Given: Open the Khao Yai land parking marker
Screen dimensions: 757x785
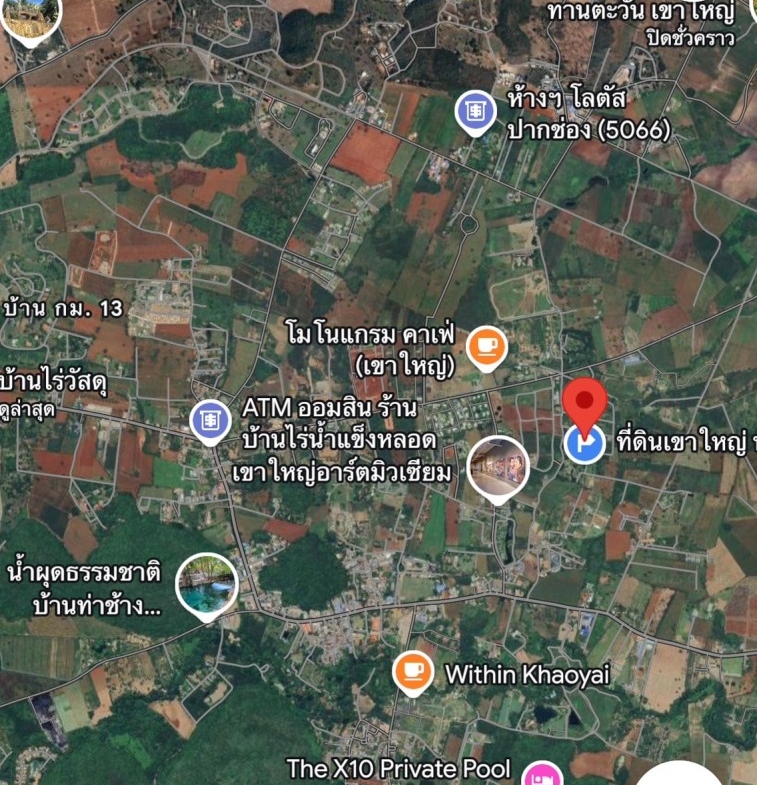Looking at the screenshot, I should [x=583, y=444].
